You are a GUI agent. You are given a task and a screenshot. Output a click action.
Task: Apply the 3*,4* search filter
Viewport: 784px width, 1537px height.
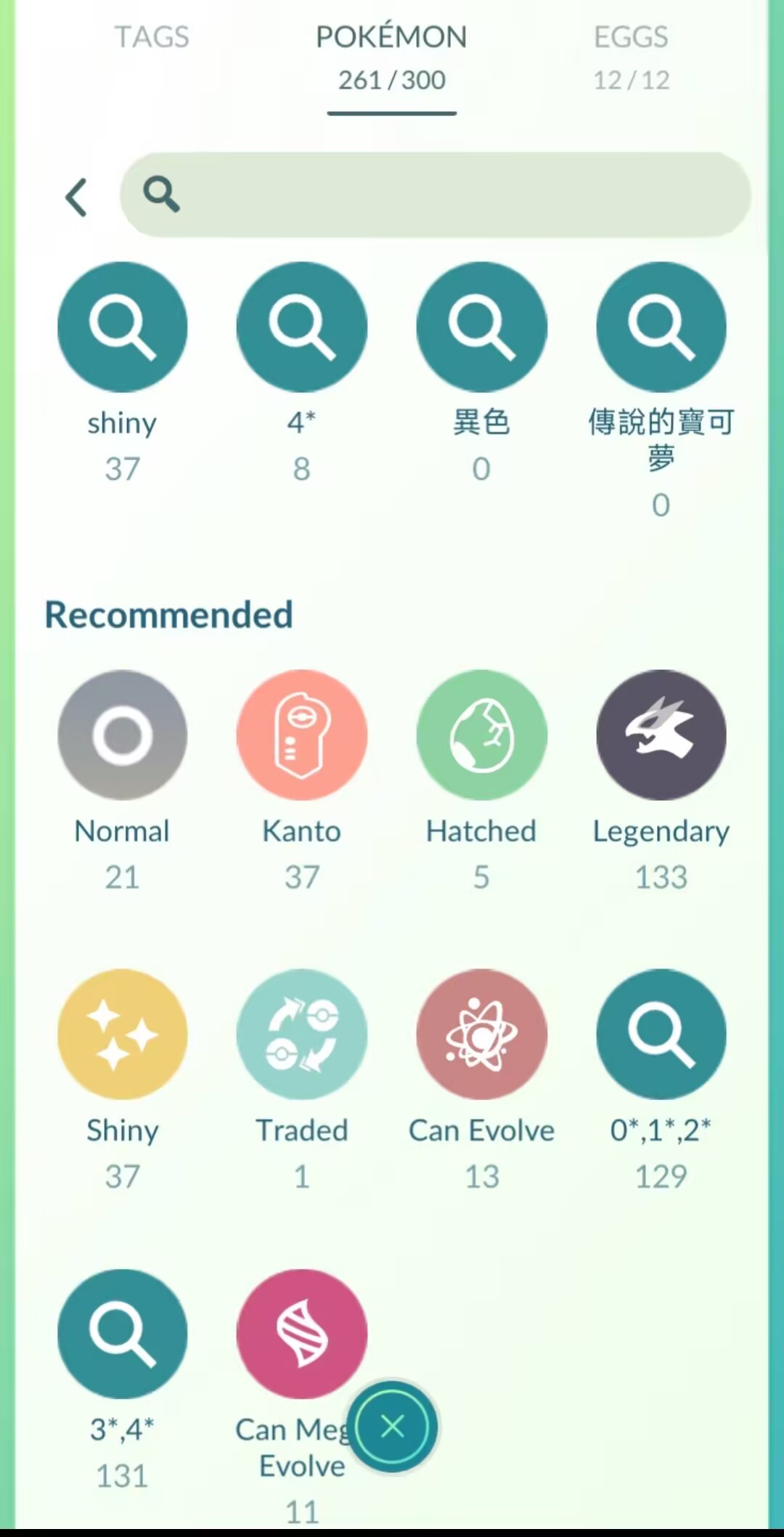click(x=122, y=1334)
